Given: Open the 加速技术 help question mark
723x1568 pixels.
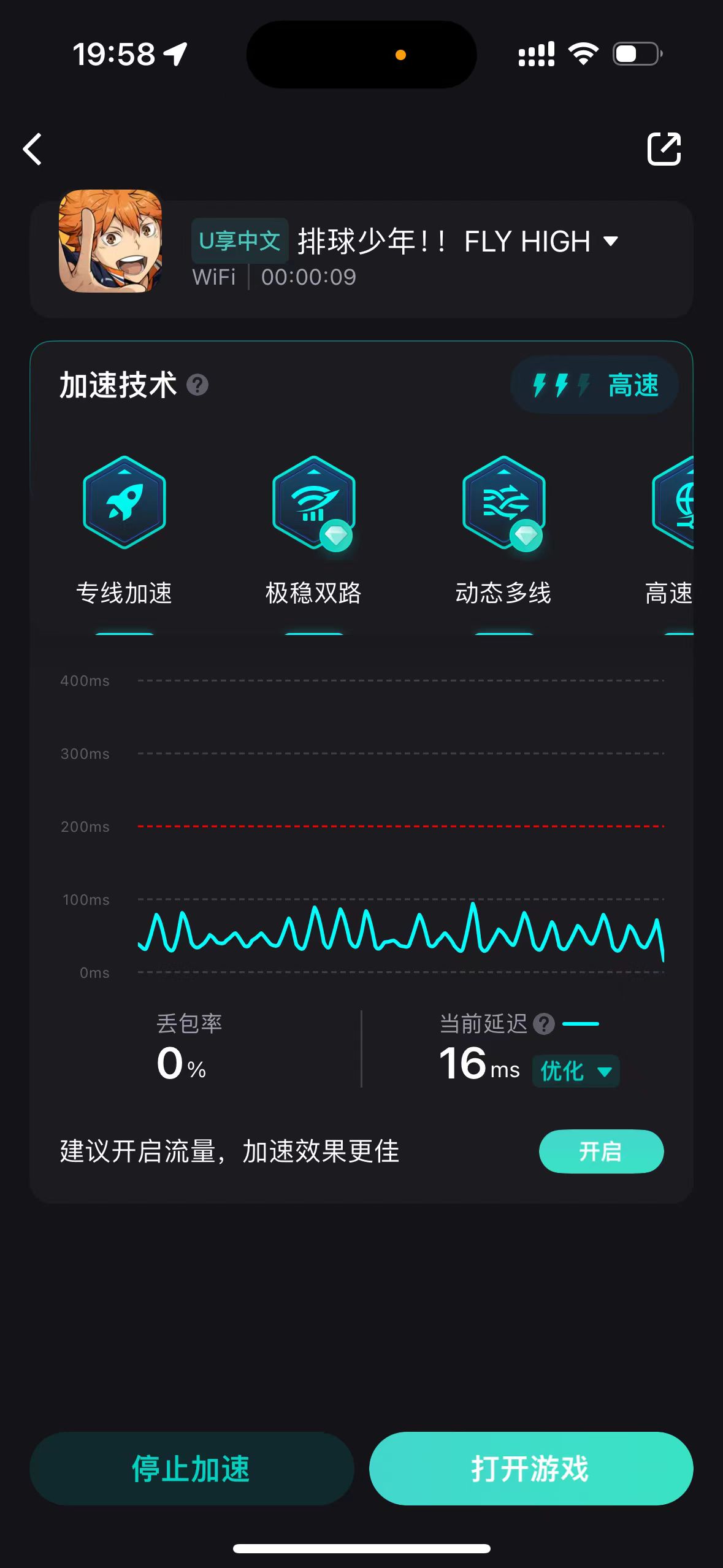Looking at the screenshot, I should click(196, 385).
